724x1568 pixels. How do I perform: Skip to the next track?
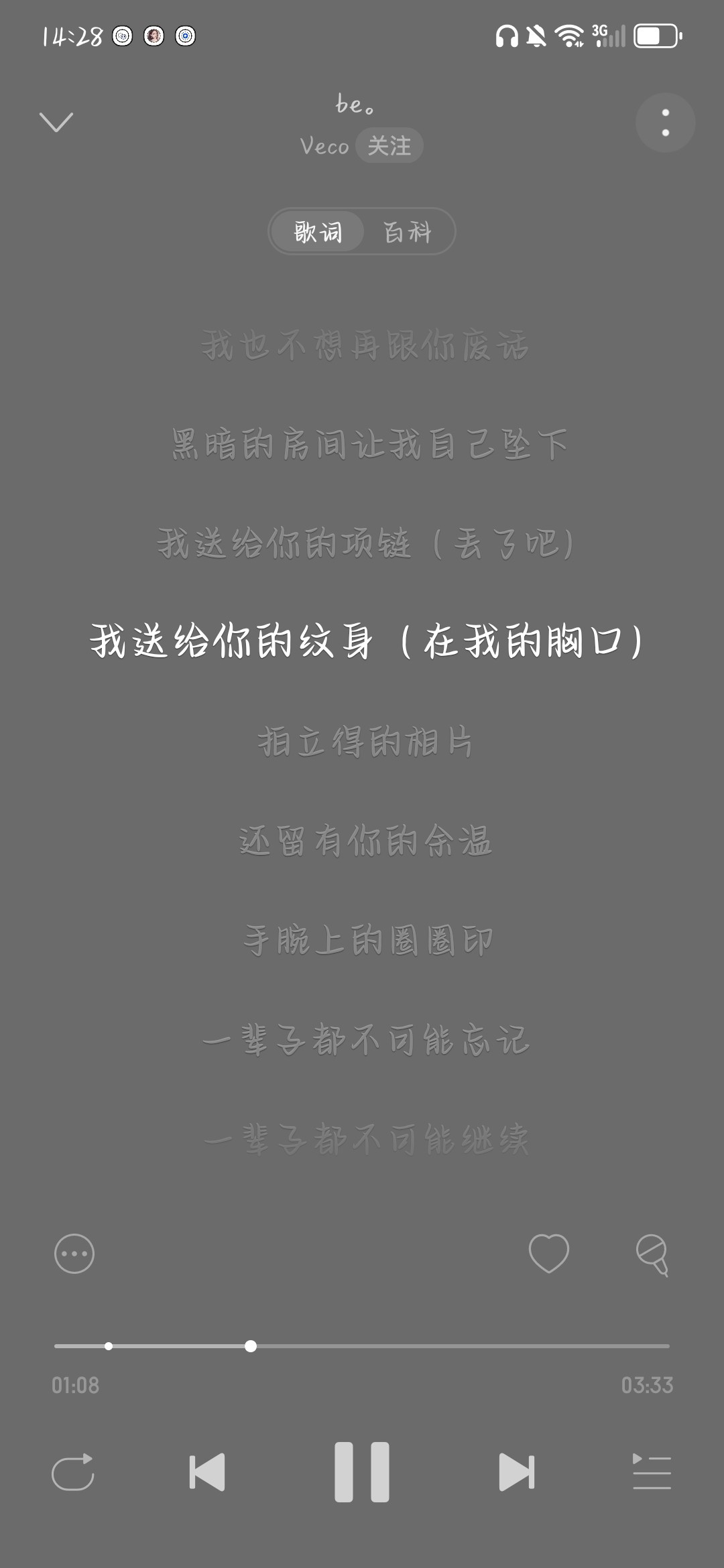517,1472
